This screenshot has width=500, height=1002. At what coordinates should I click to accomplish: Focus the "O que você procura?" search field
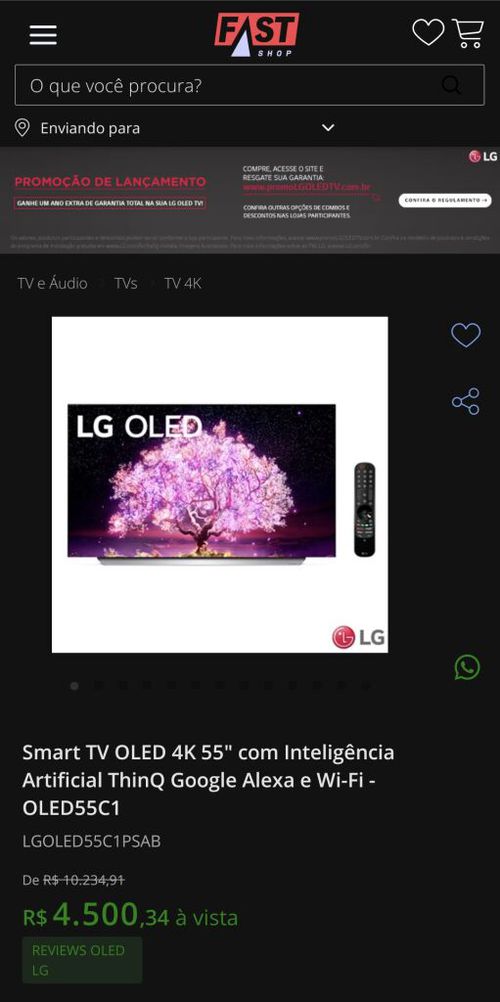[x=249, y=85]
